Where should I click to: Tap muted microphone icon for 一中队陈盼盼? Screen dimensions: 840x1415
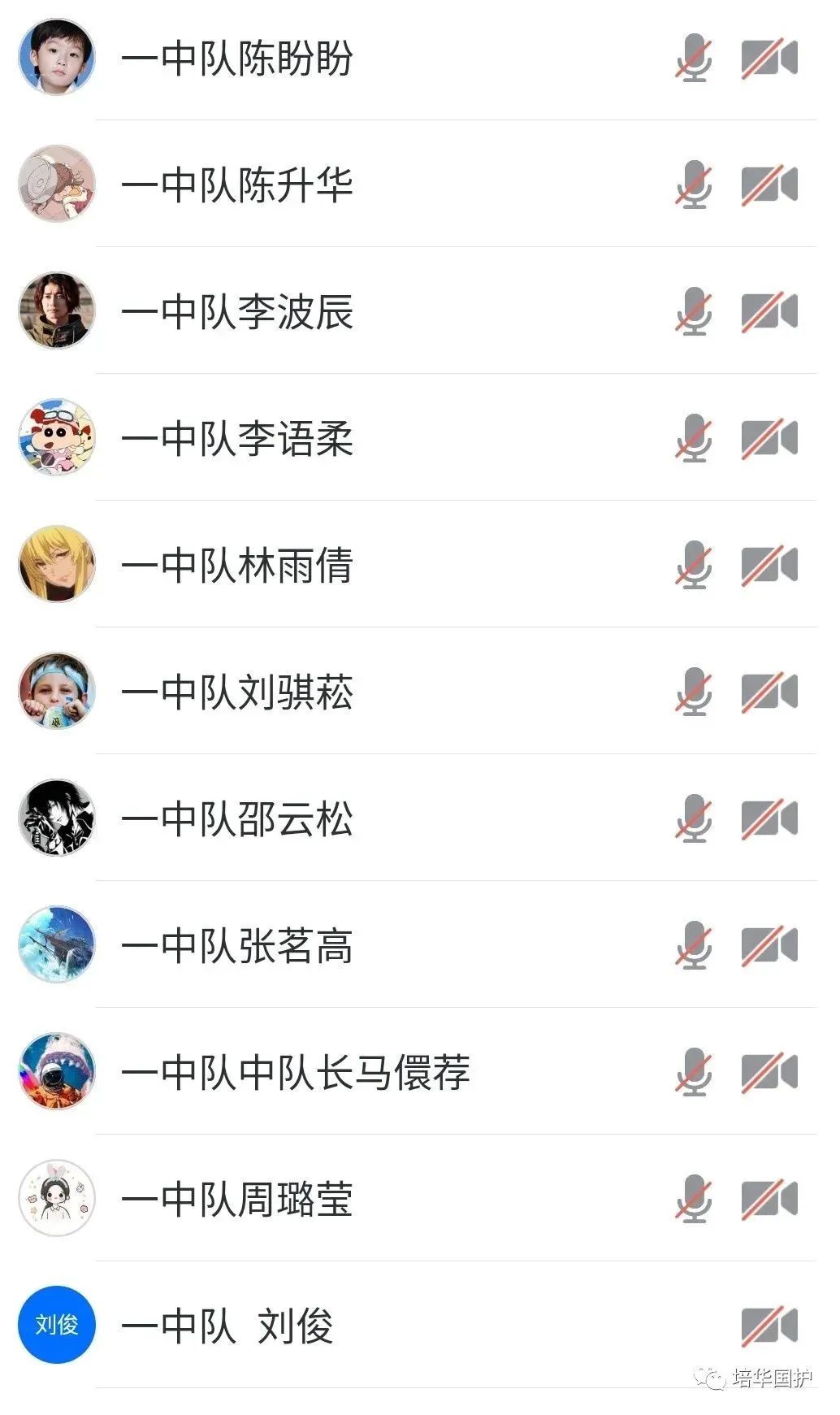694,59
